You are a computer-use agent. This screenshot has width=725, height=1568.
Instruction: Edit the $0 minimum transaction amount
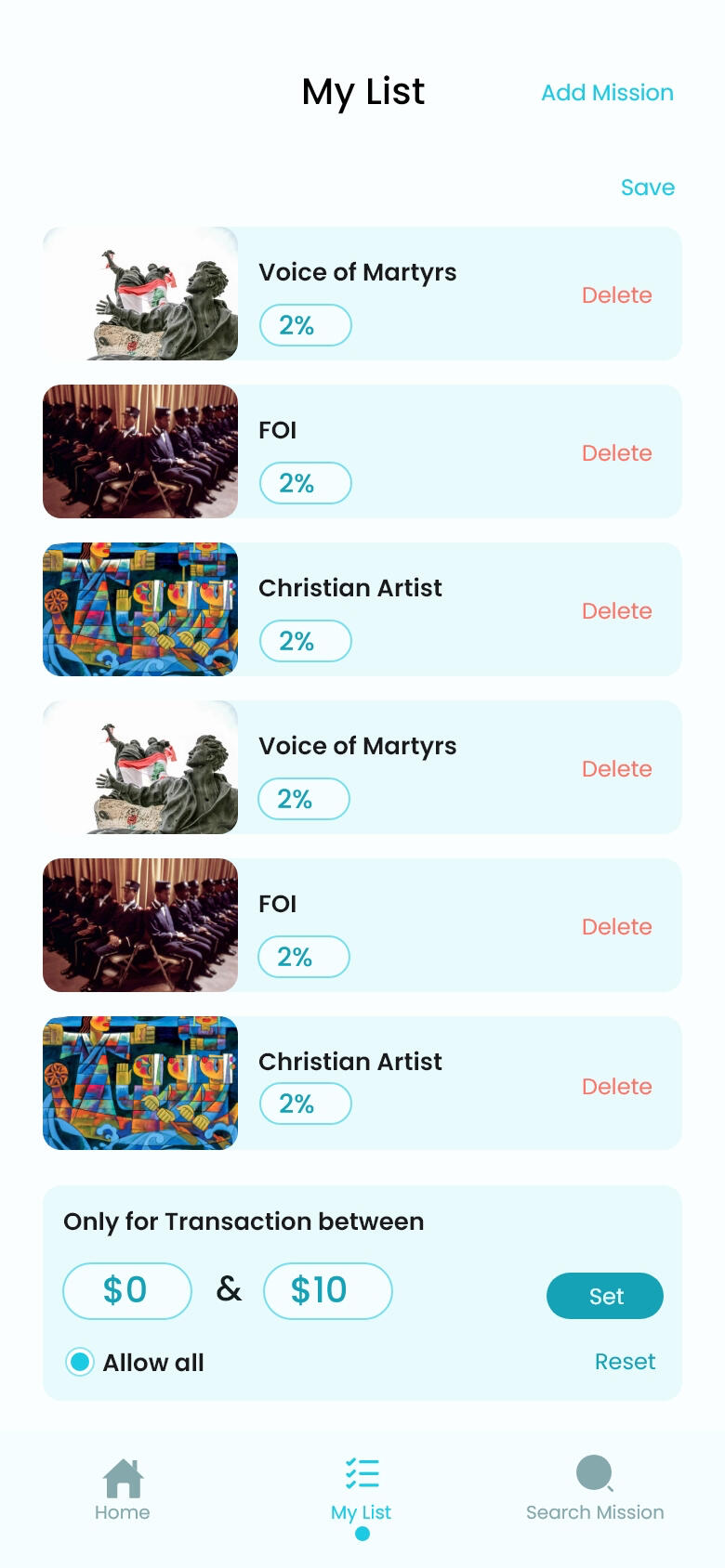(126, 1290)
